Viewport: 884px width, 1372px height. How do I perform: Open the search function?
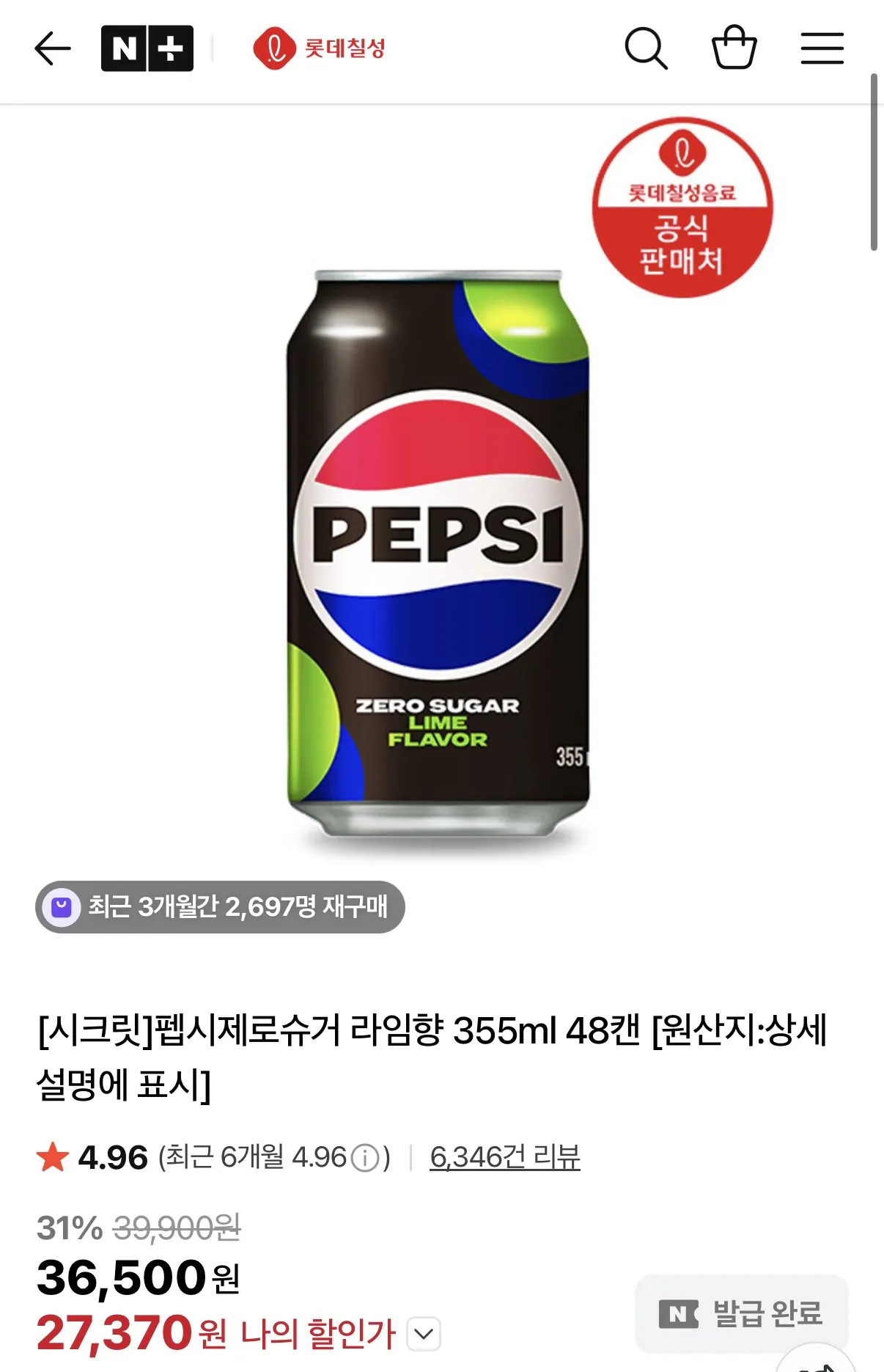pos(646,47)
